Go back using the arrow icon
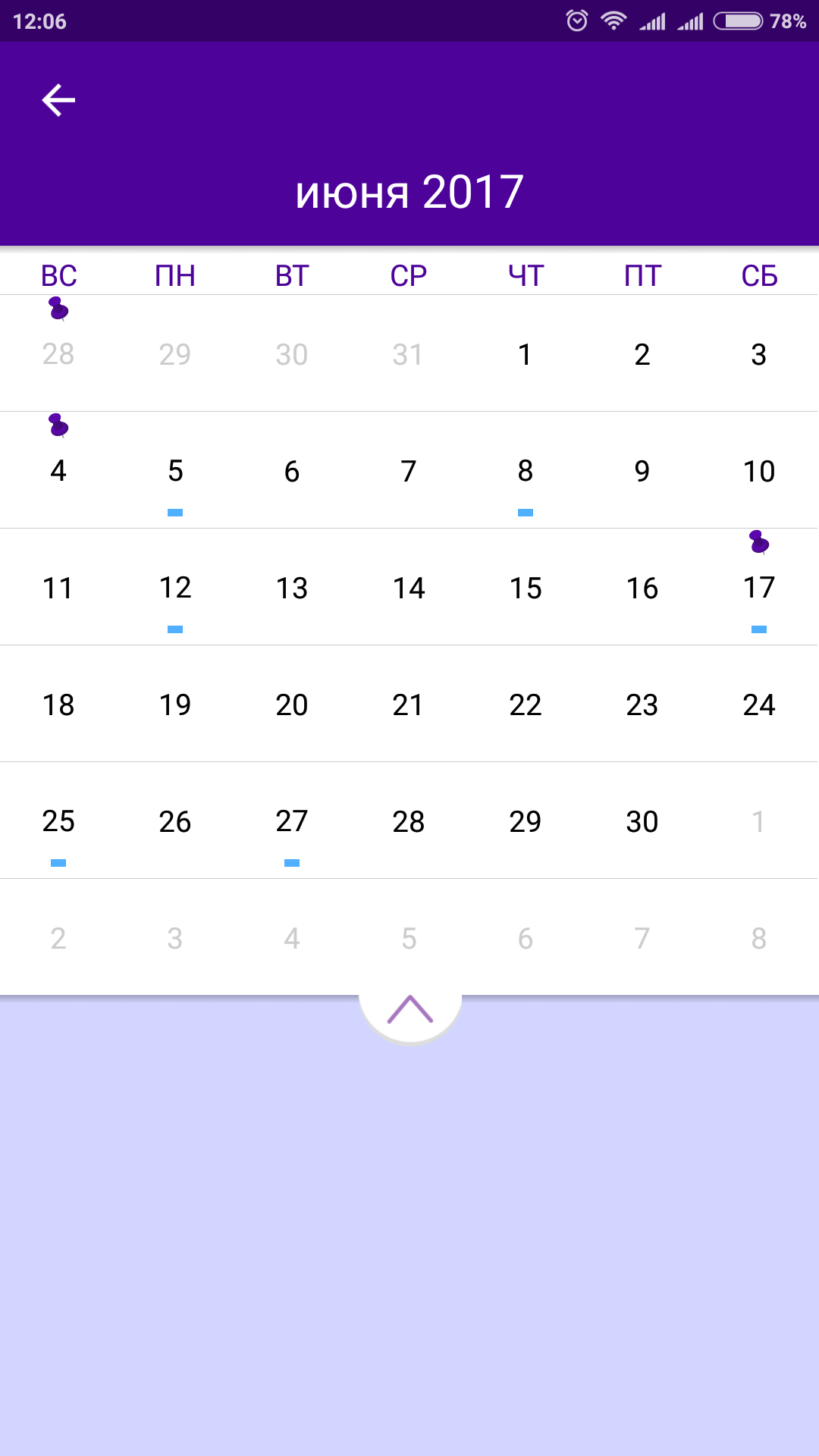The height and width of the screenshot is (1456, 819). tap(58, 100)
